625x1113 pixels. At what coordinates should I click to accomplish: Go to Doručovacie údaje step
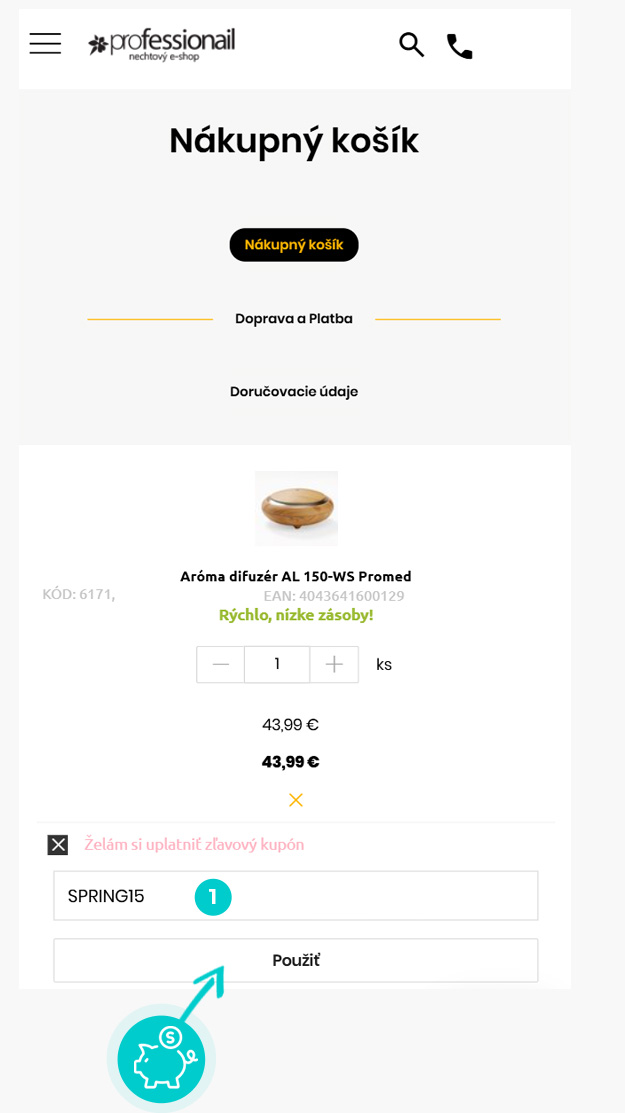(x=294, y=392)
